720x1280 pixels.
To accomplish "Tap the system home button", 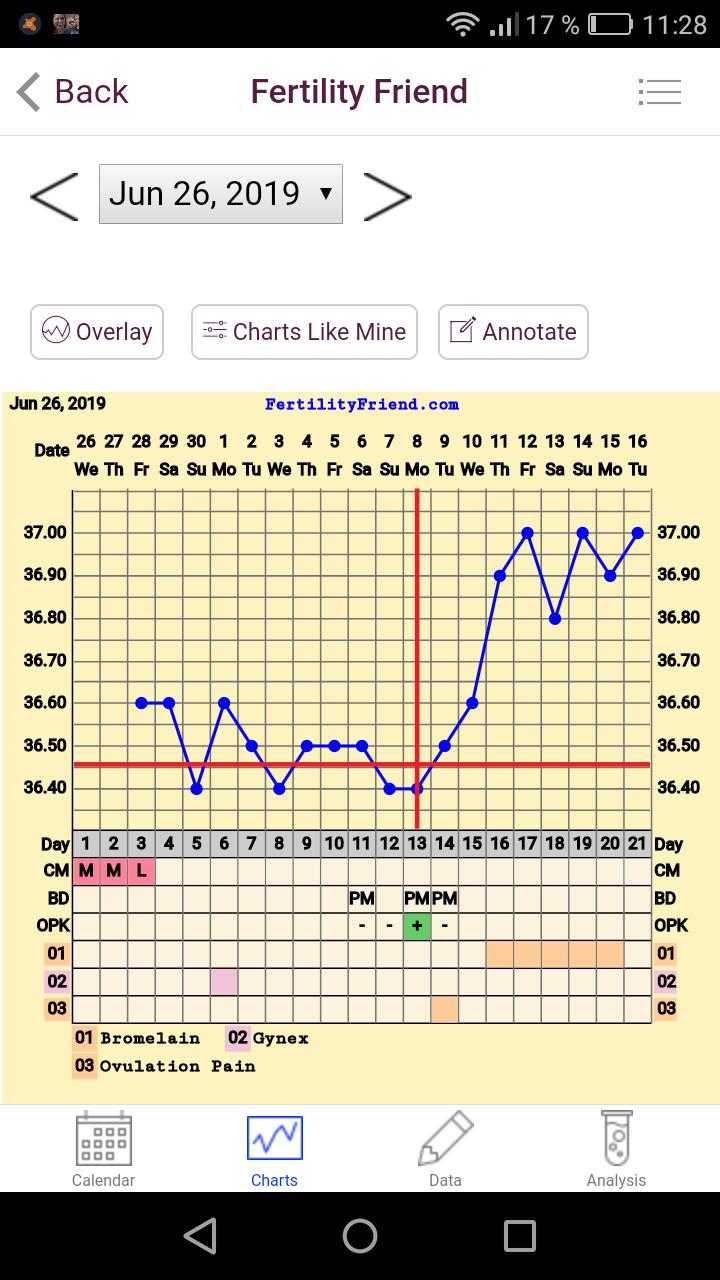I will pyautogui.click(x=360, y=1236).
